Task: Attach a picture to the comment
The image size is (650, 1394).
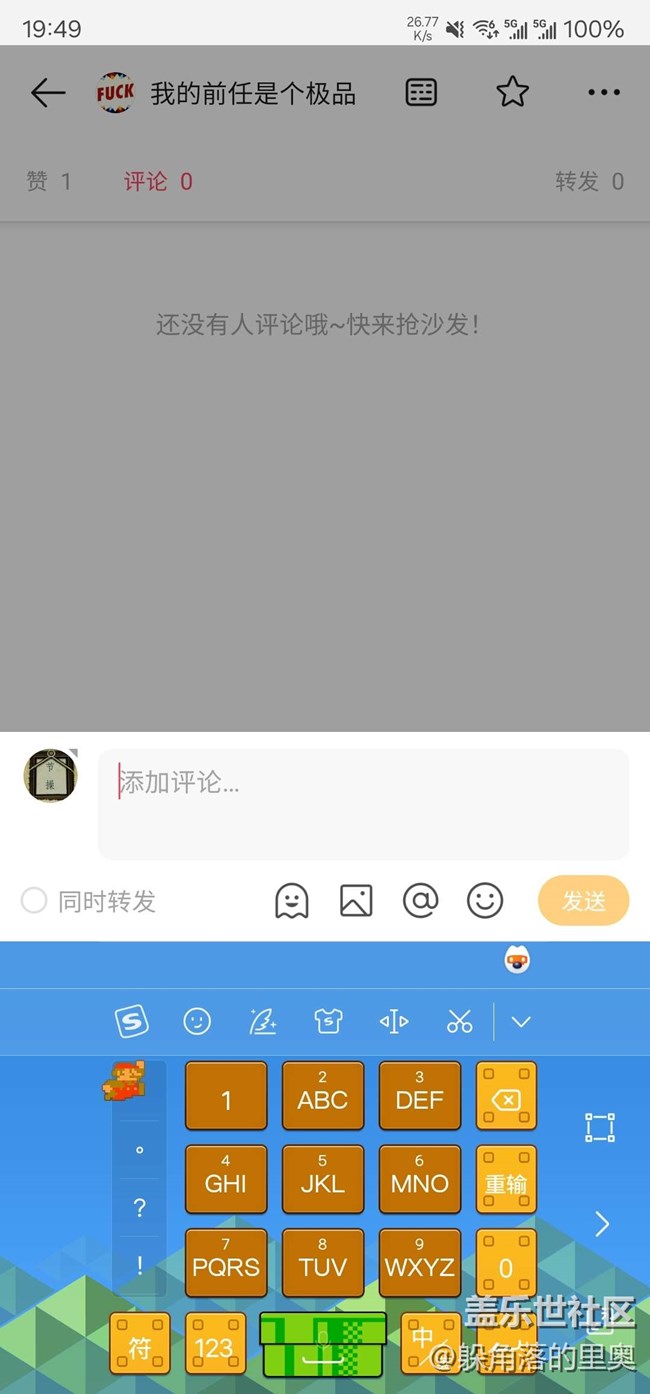Action: pyautogui.click(x=356, y=901)
